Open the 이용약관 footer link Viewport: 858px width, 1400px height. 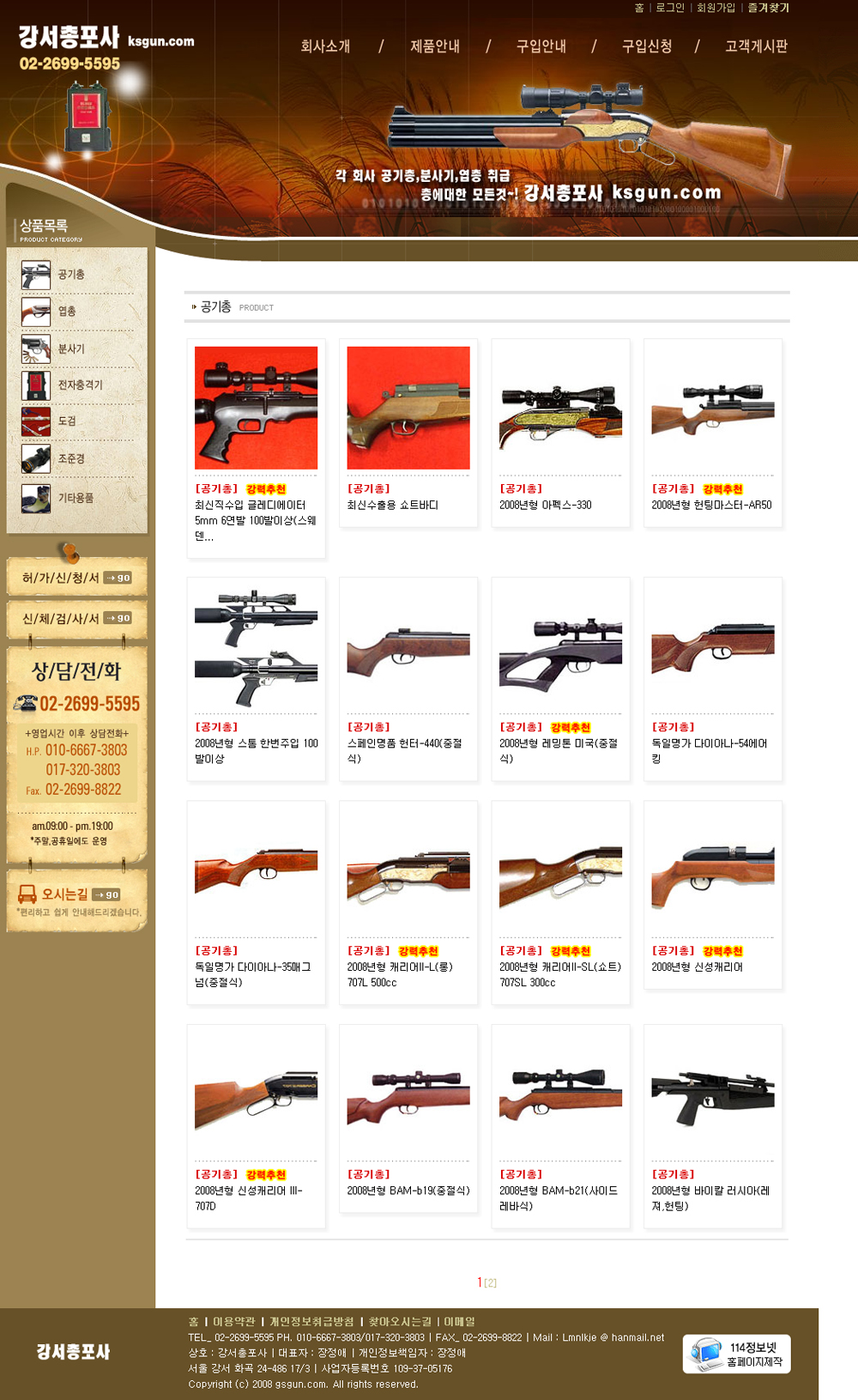click(233, 1322)
